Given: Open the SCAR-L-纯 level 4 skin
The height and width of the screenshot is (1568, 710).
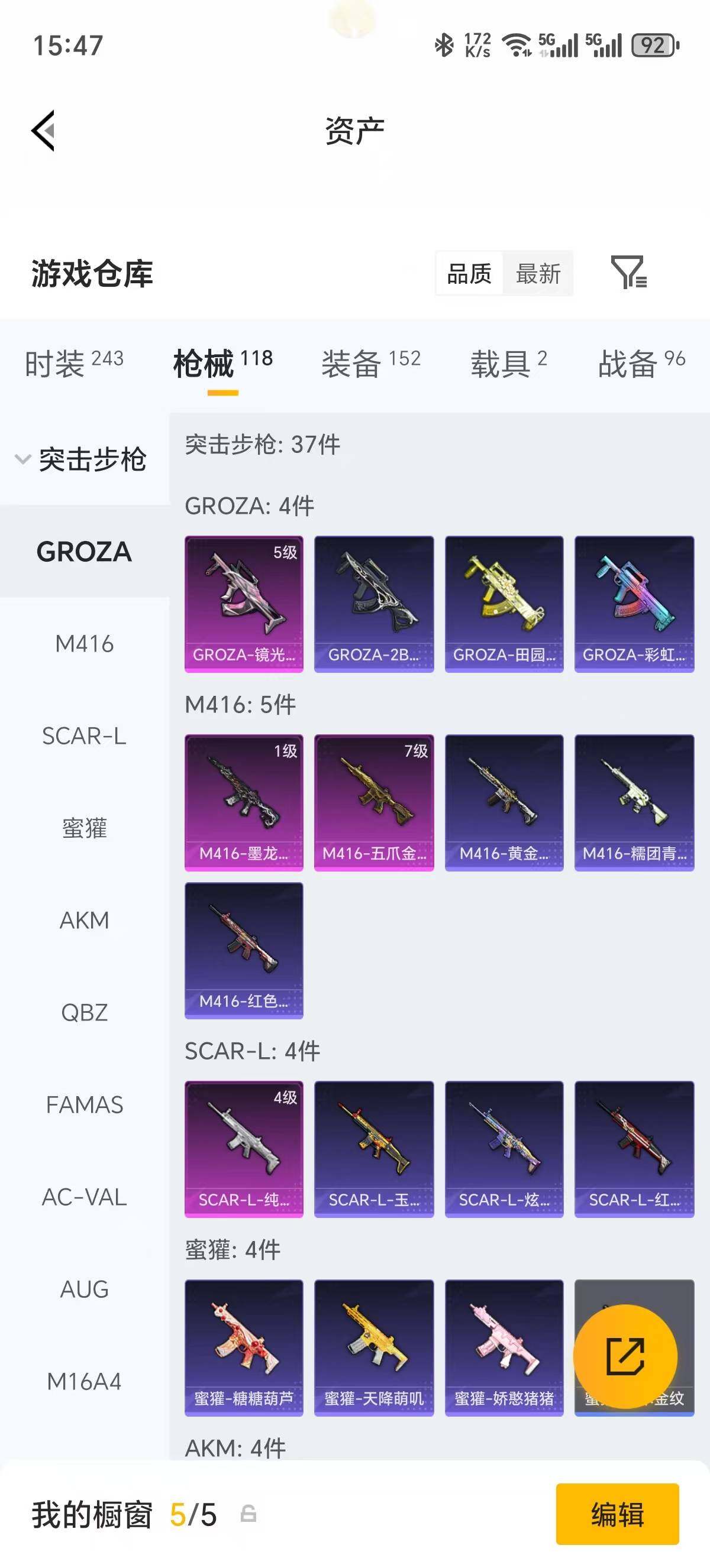Looking at the screenshot, I should 244,1149.
